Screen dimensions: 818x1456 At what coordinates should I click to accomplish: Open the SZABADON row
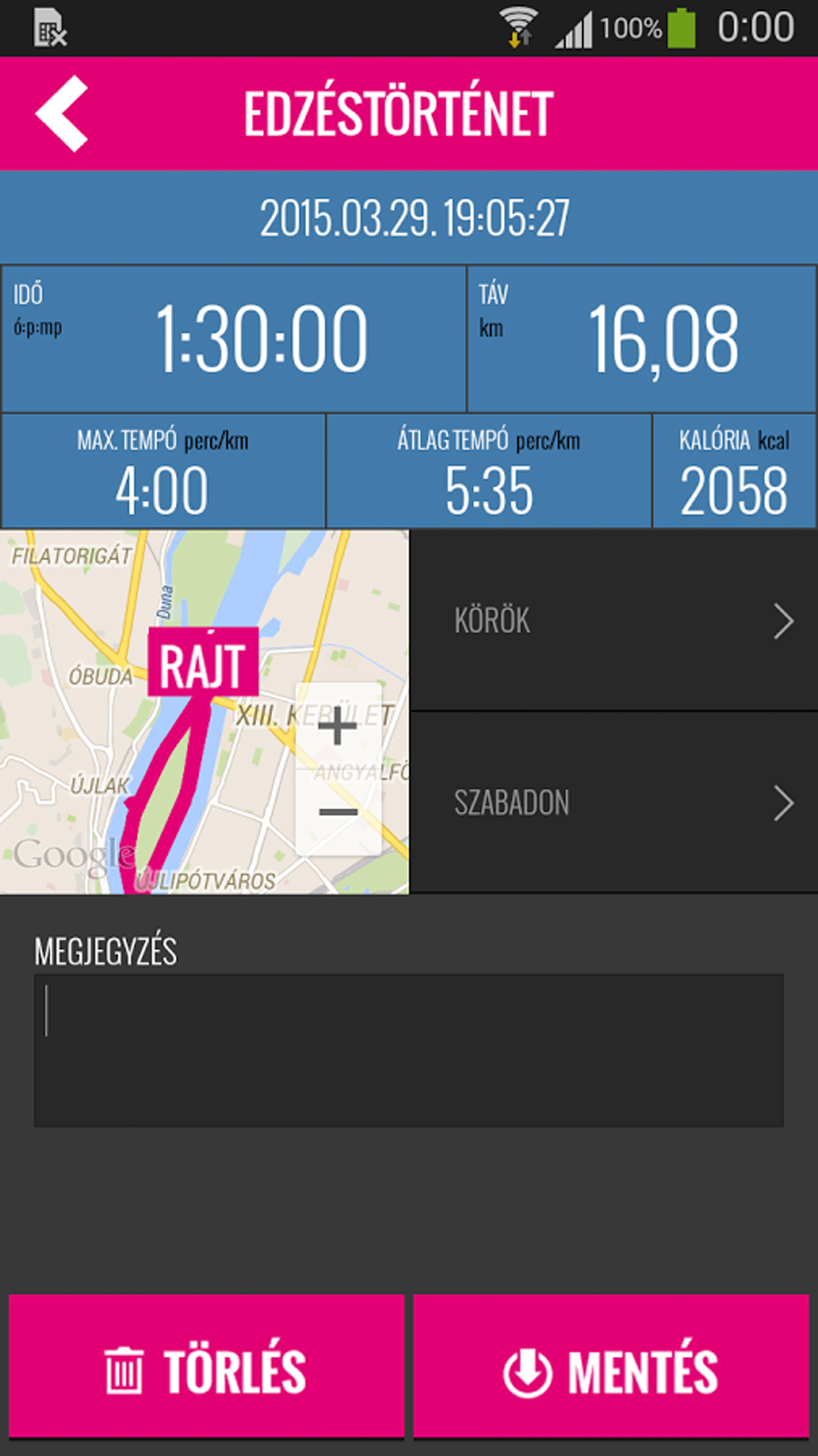pyautogui.click(x=613, y=803)
